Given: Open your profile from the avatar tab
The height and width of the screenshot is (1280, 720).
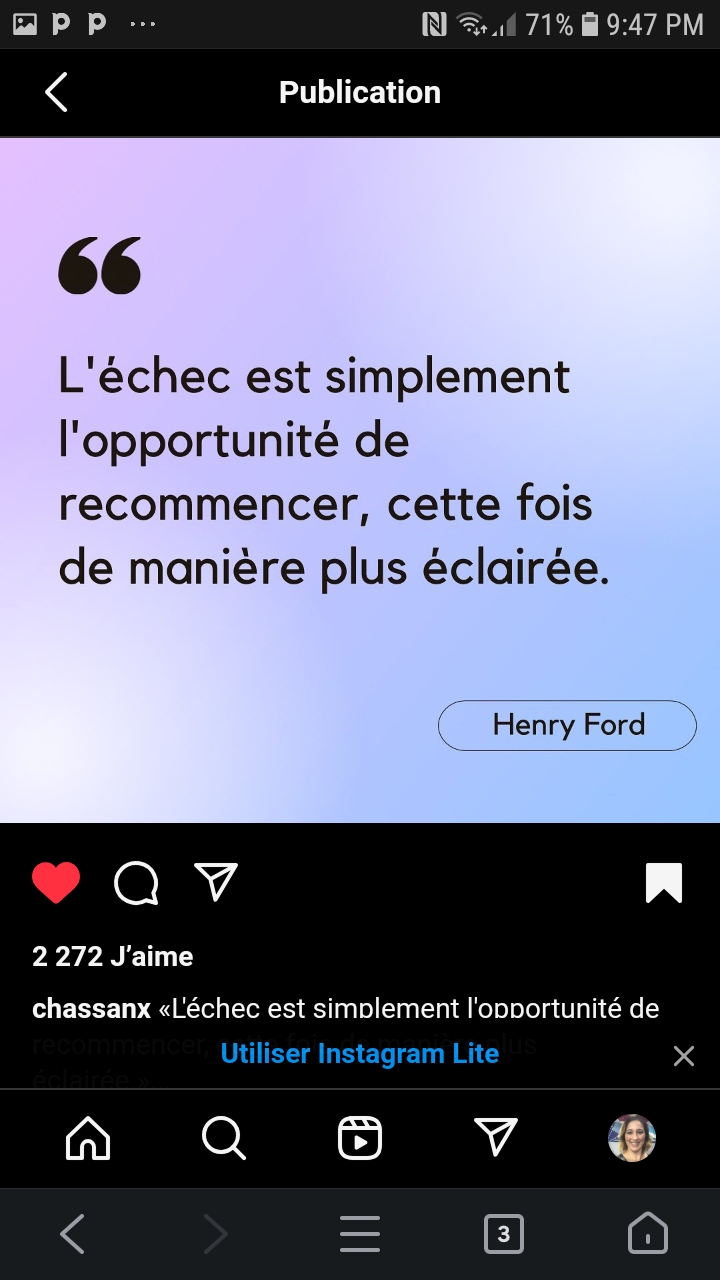Looking at the screenshot, I should pos(632,1138).
